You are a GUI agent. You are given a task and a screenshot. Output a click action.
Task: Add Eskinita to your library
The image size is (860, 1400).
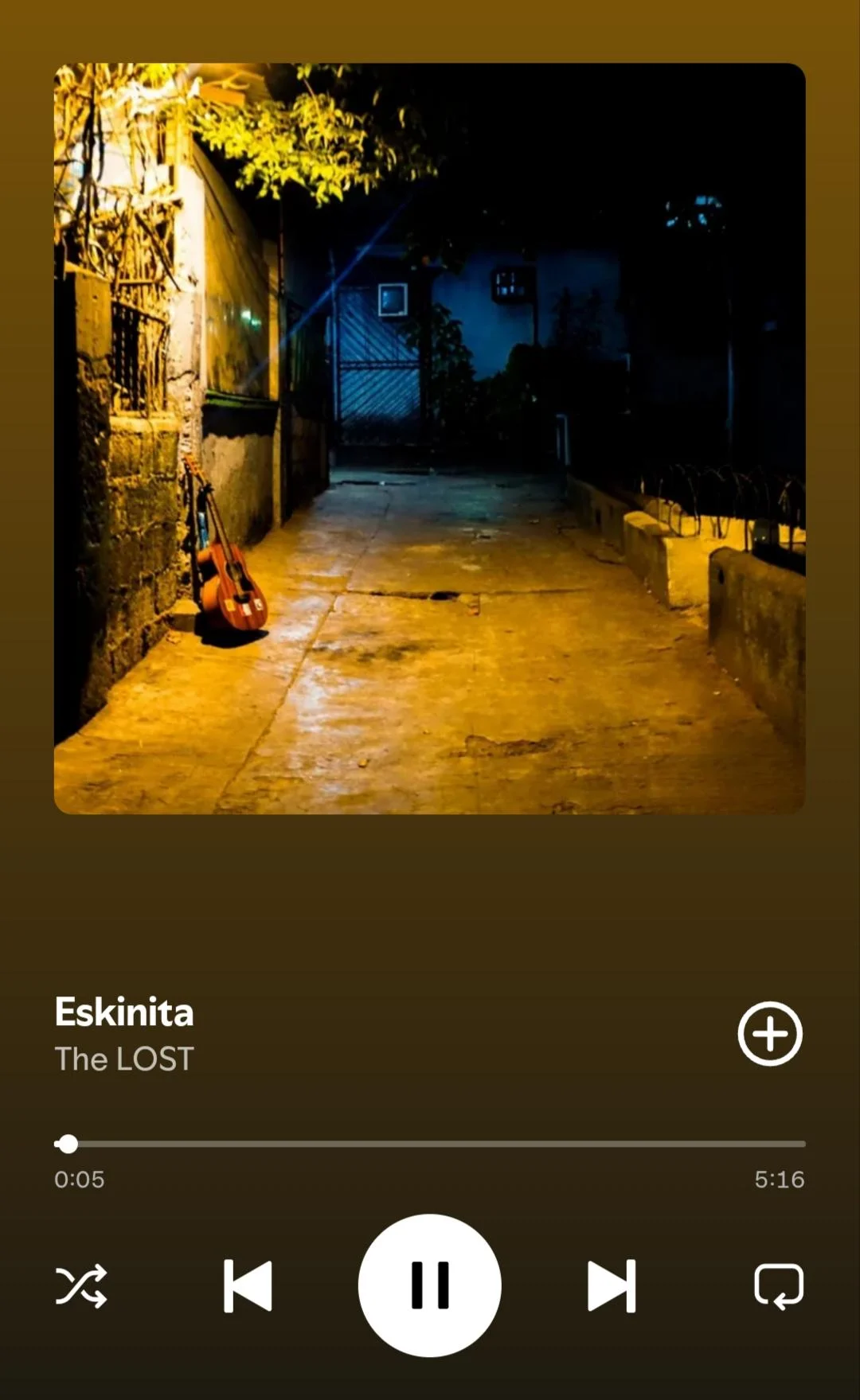[770, 1033]
